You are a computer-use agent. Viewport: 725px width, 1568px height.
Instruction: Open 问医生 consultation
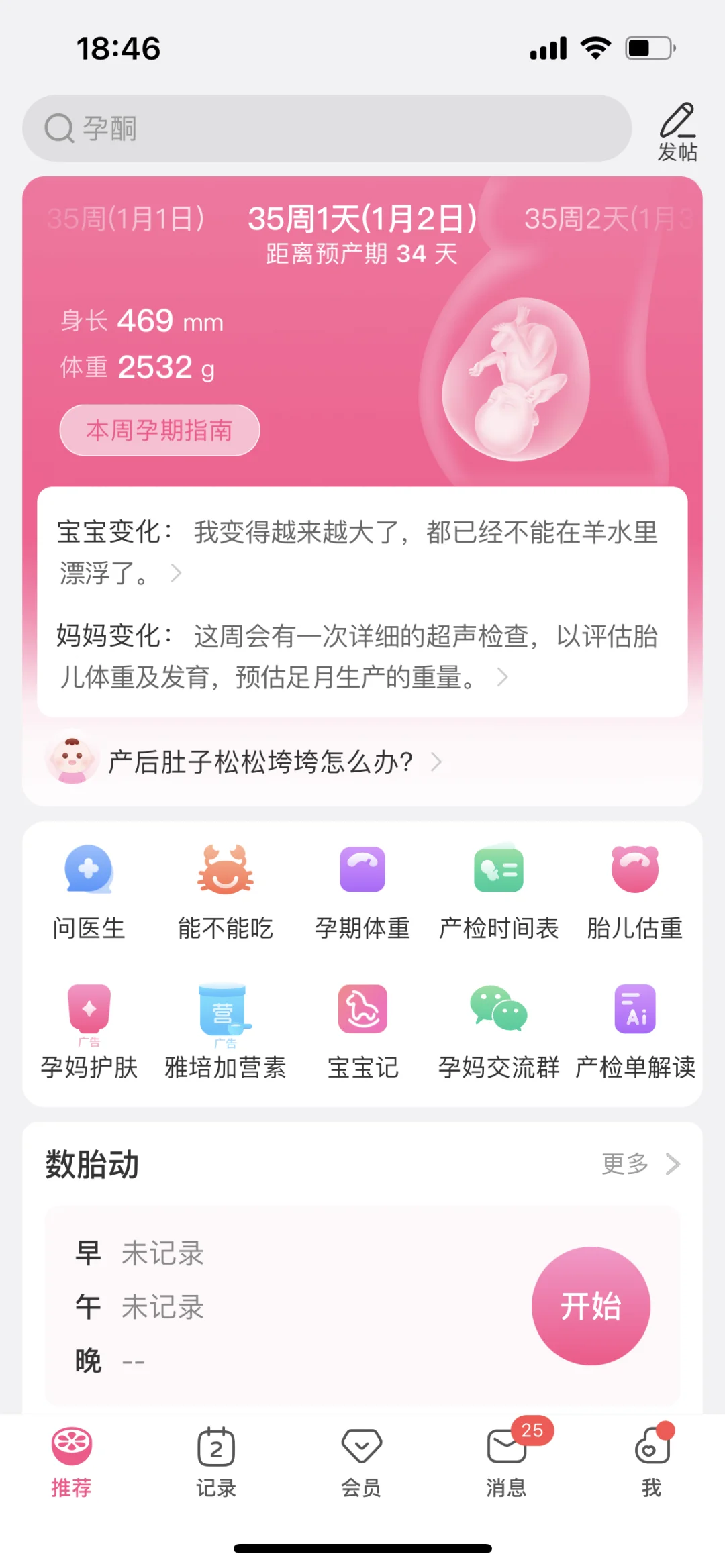(89, 892)
